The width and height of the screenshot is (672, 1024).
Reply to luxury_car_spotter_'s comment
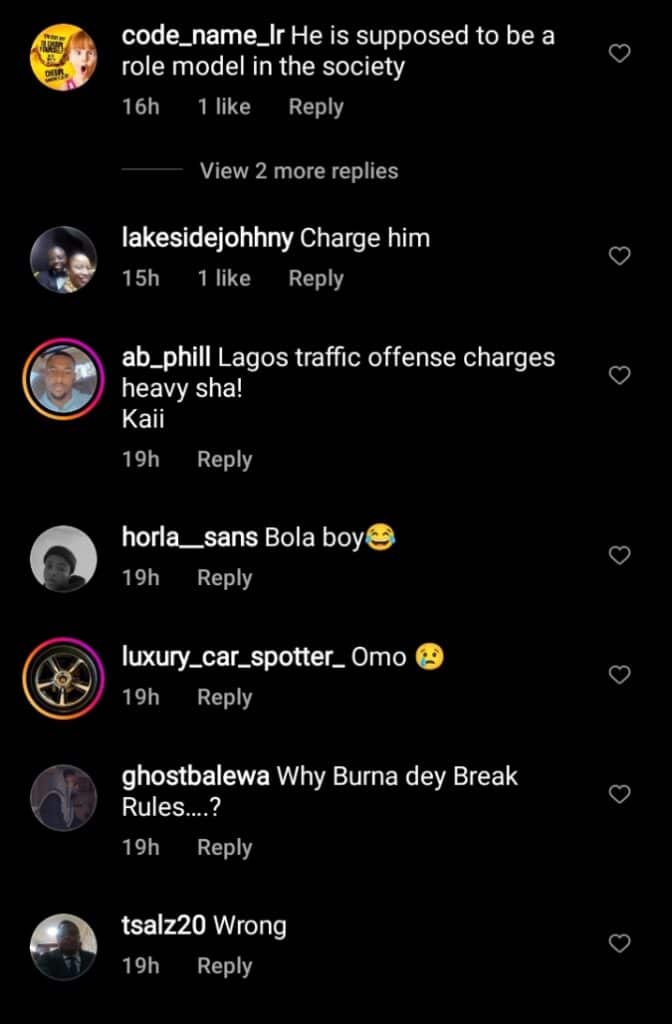[x=224, y=697]
